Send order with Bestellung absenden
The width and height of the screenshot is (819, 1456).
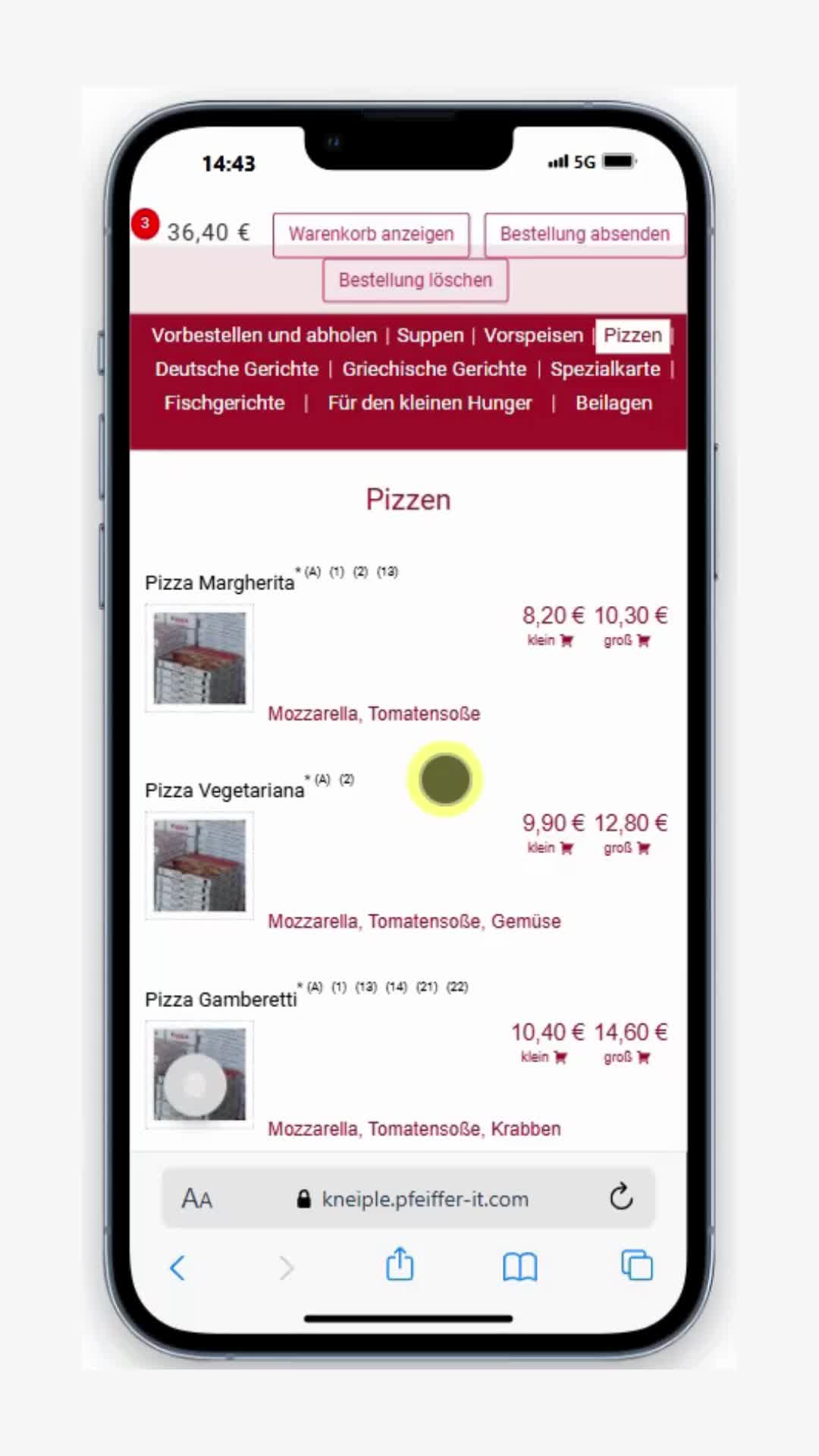tap(584, 234)
